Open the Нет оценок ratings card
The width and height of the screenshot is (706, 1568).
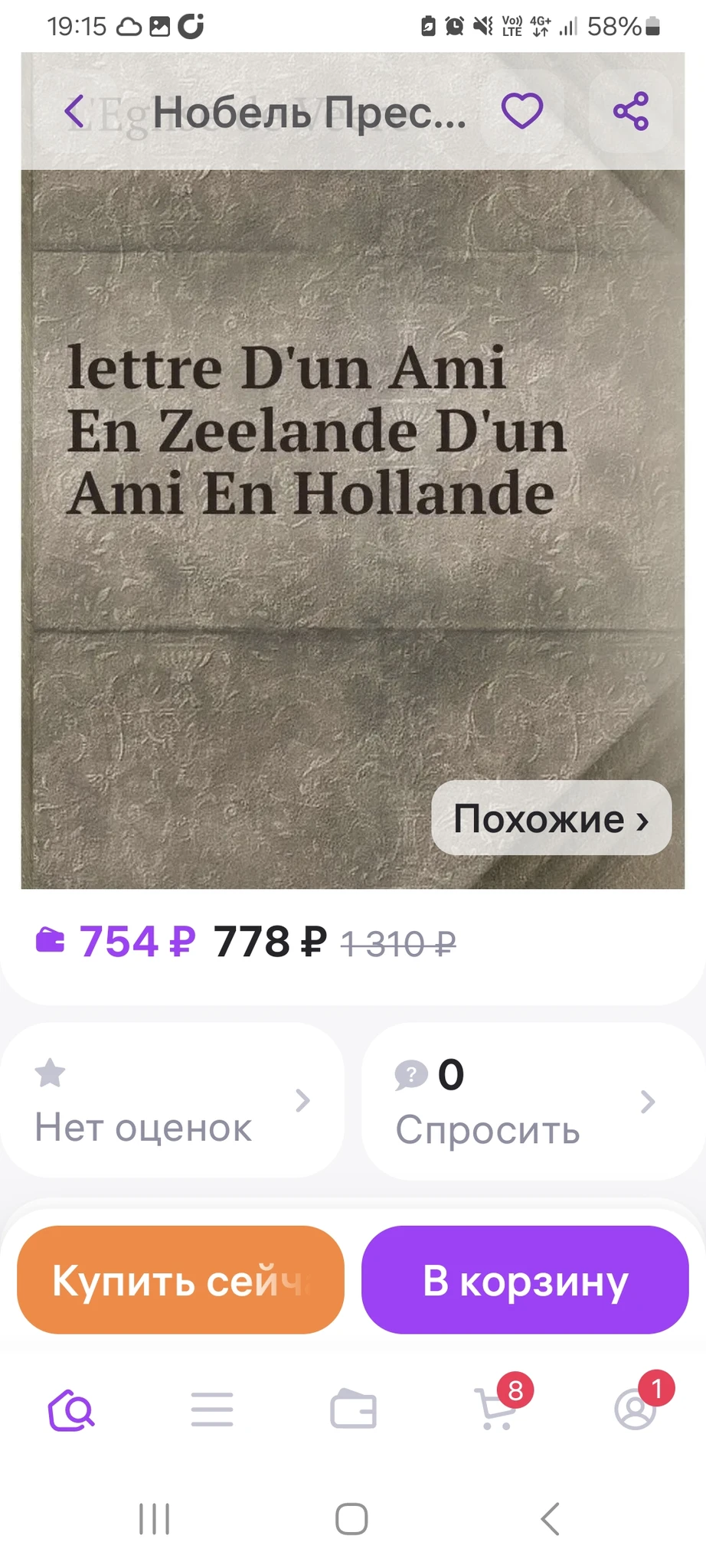pyautogui.click(x=172, y=1101)
